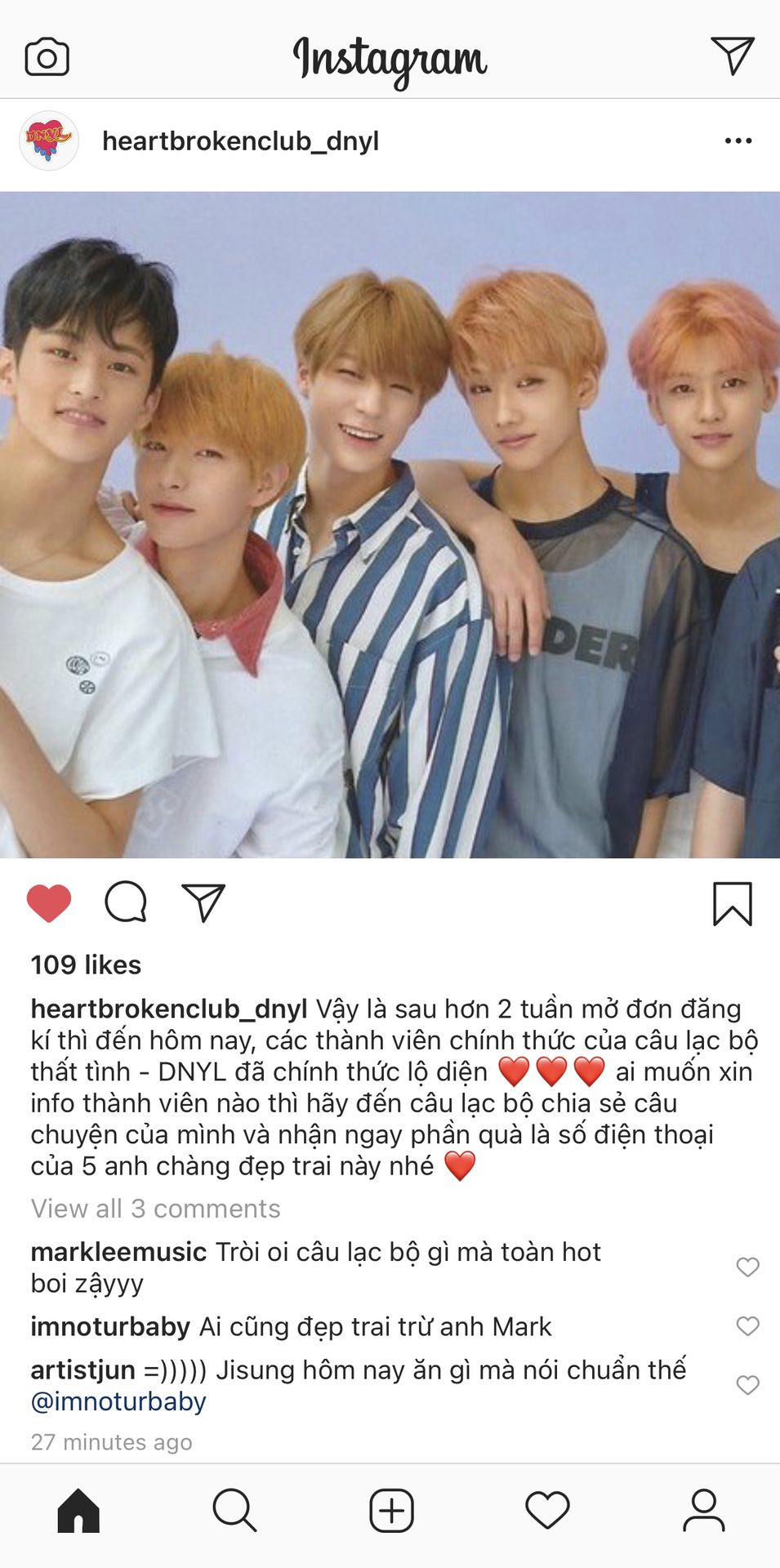This screenshot has width=780, height=1568.
Task: Like imnoturbaby's comment
Action: (747, 1325)
